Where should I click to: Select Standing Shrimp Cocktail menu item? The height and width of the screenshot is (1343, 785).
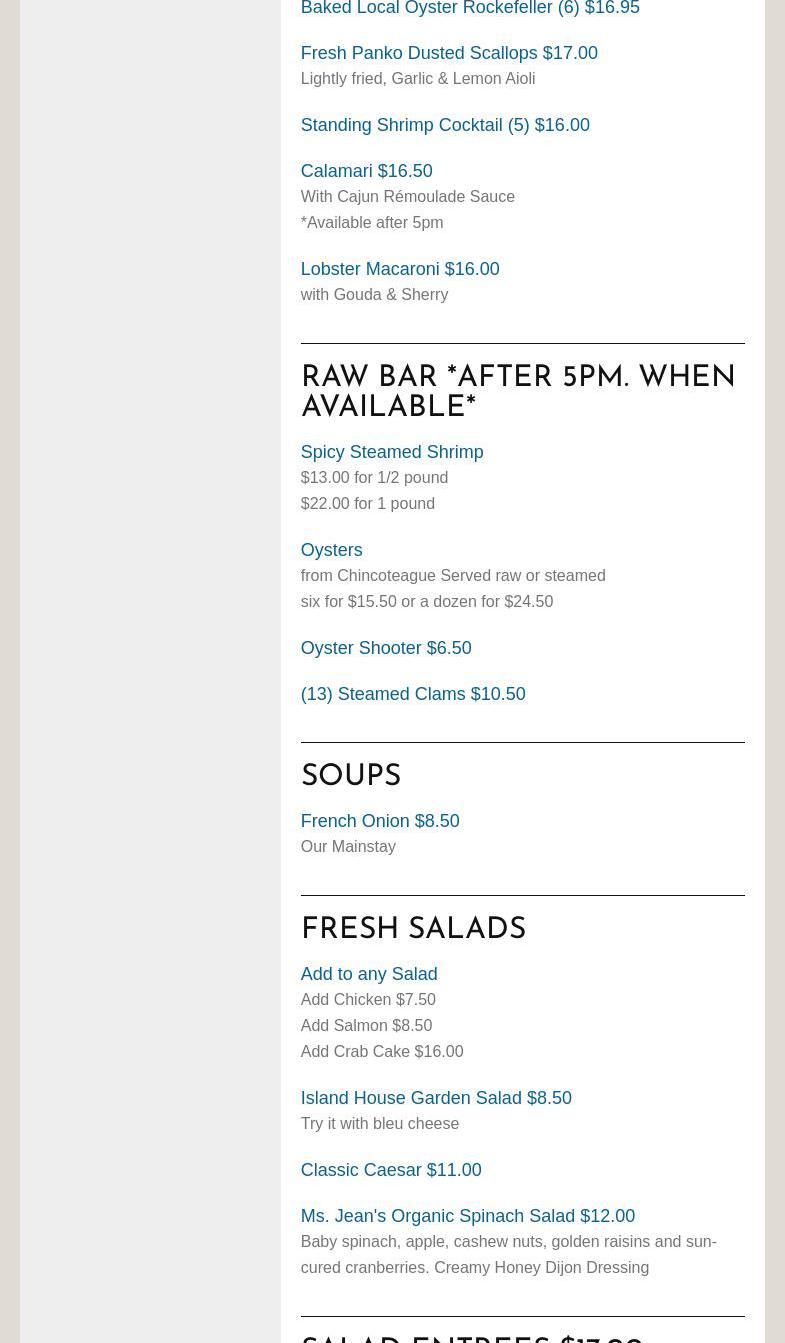click(x=444, y=125)
